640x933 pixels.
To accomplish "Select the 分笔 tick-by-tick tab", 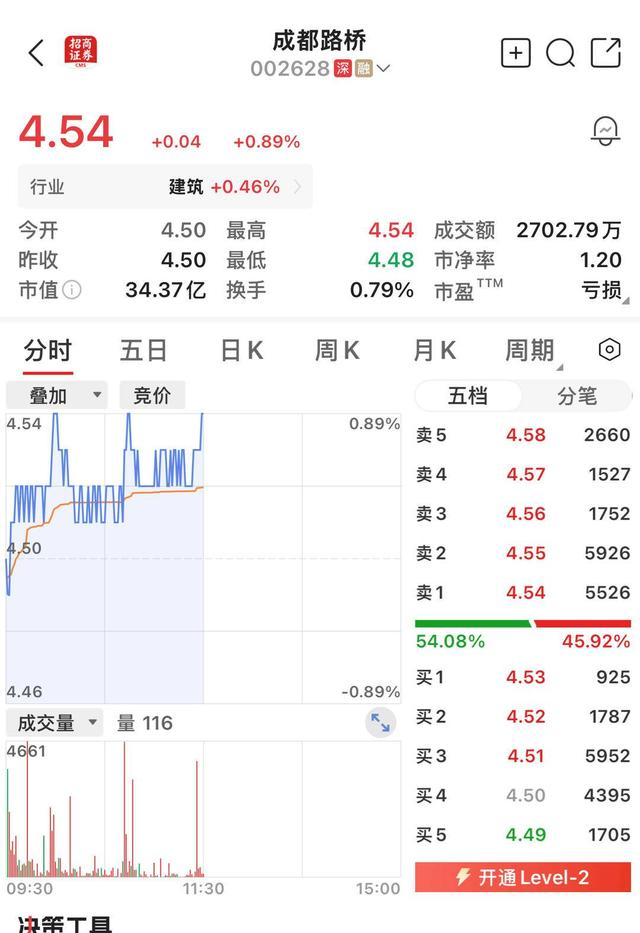I will 577,396.
